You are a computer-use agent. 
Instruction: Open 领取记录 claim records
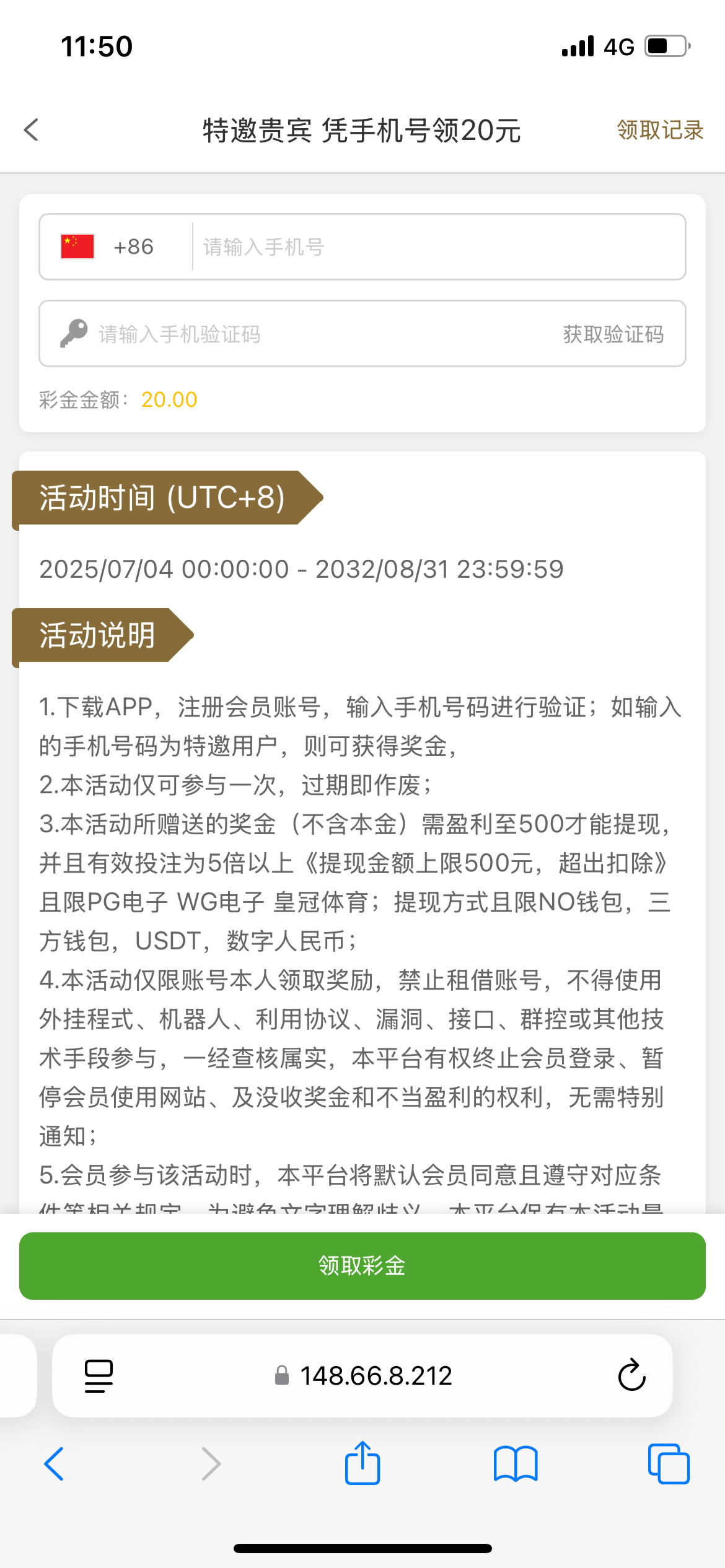(x=660, y=130)
